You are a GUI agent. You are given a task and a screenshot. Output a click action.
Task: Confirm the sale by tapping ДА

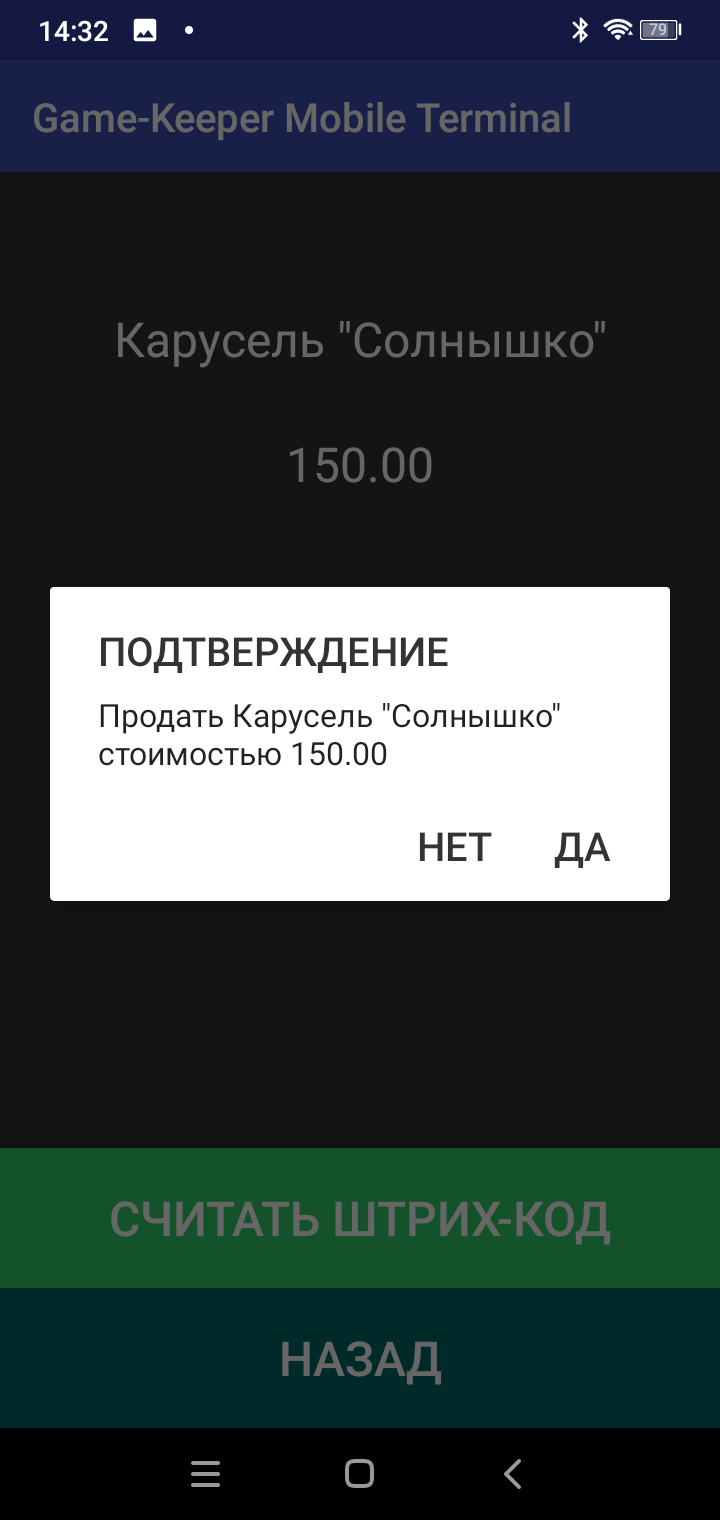(582, 848)
